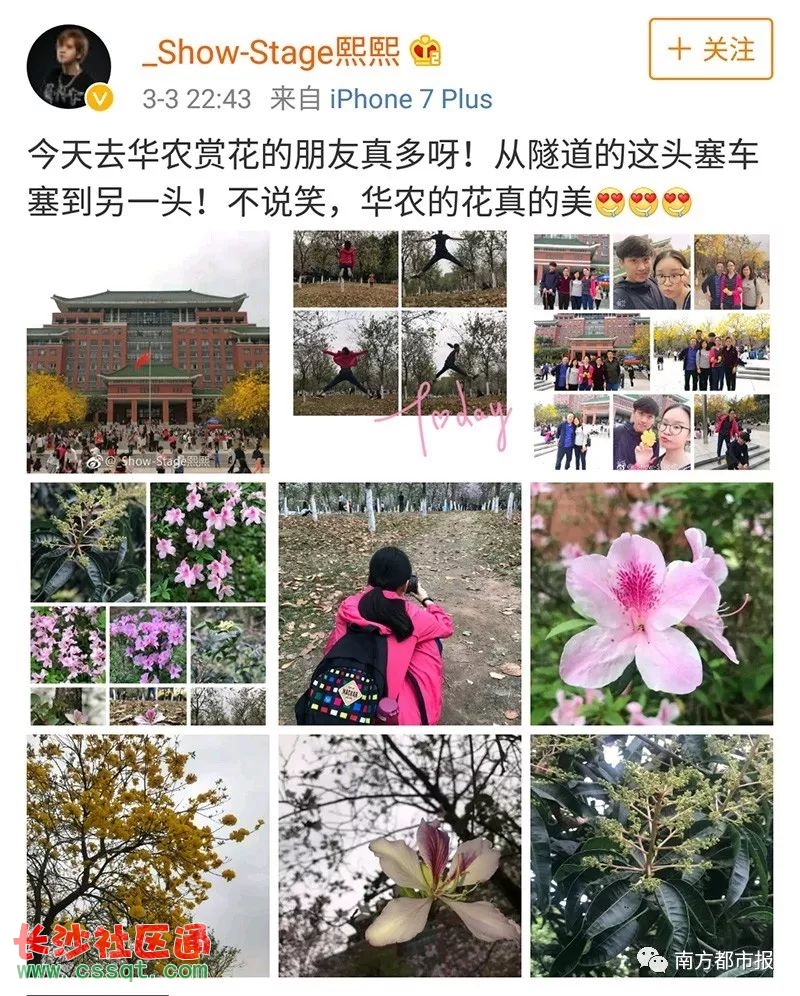View the white and purple bauhinia flower photo
Image resolution: width=800 pixels, height=996 pixels.
pyautogui.click(x=400, y=855)
